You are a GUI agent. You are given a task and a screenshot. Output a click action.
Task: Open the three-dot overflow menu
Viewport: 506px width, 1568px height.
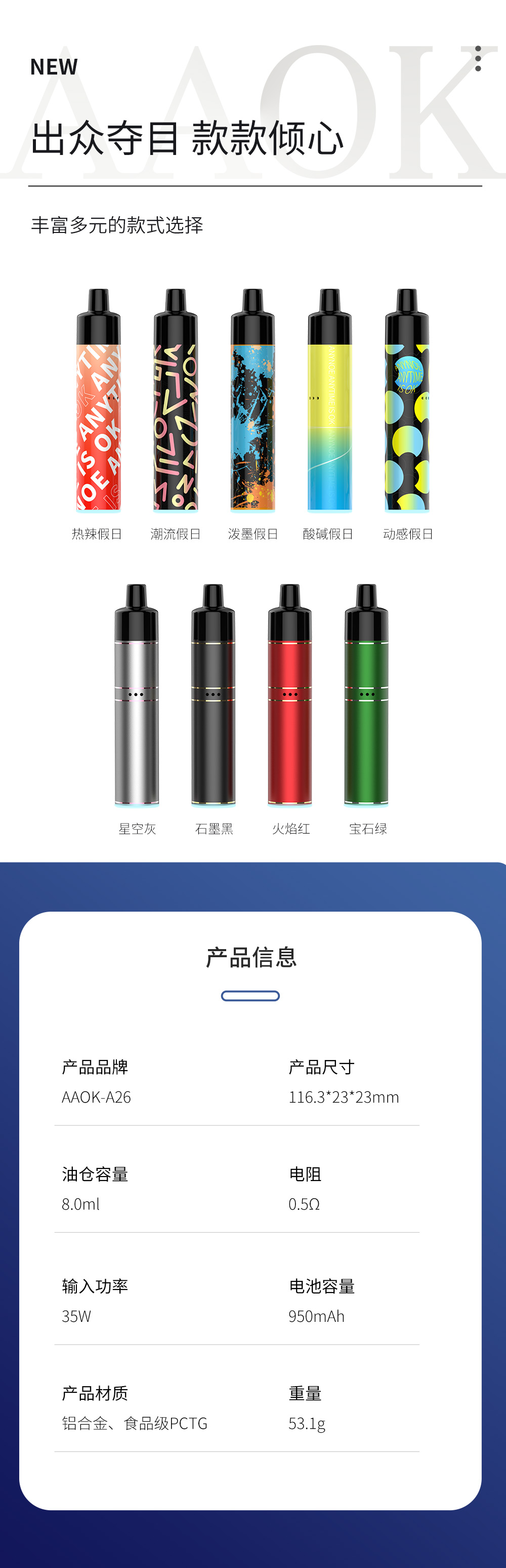tap(478, 58)
